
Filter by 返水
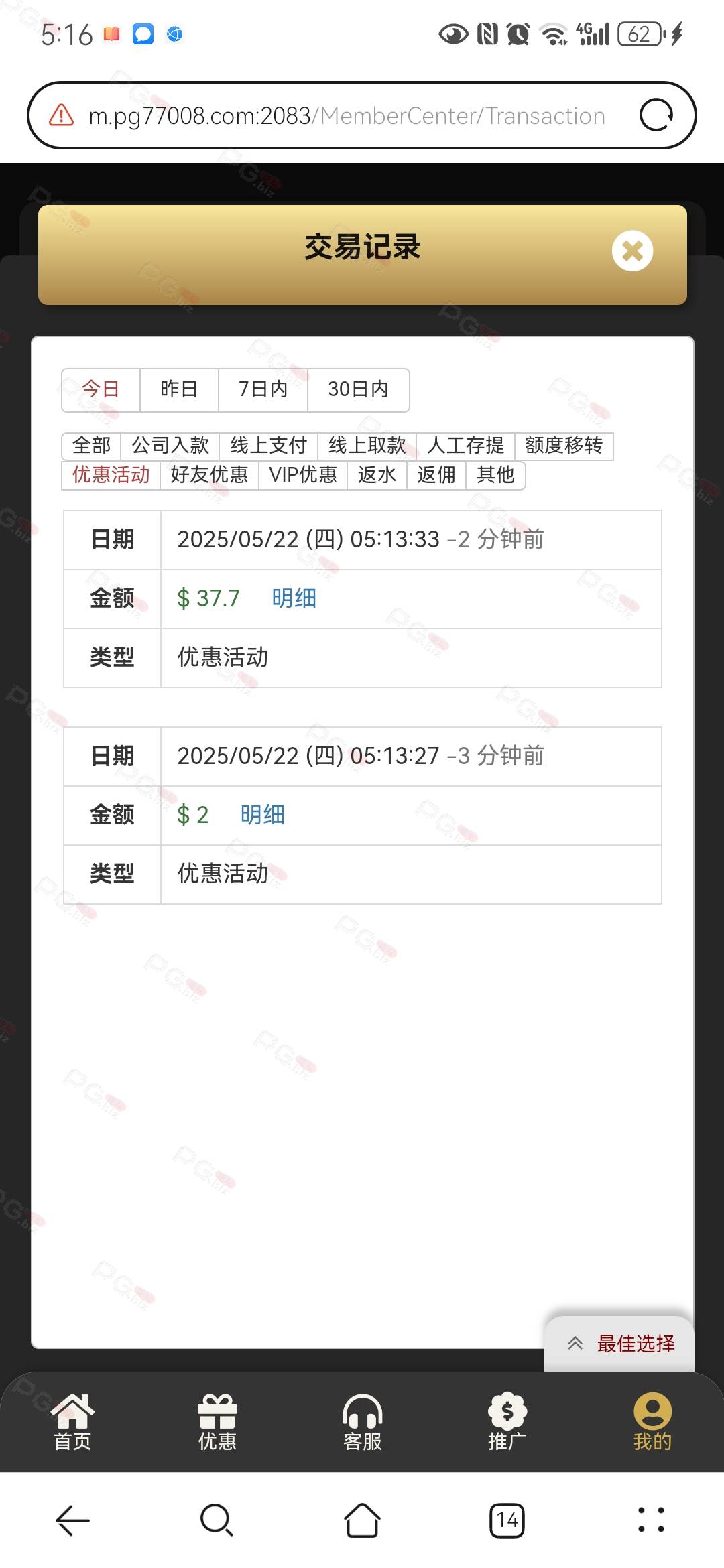(x=377, y=475)
